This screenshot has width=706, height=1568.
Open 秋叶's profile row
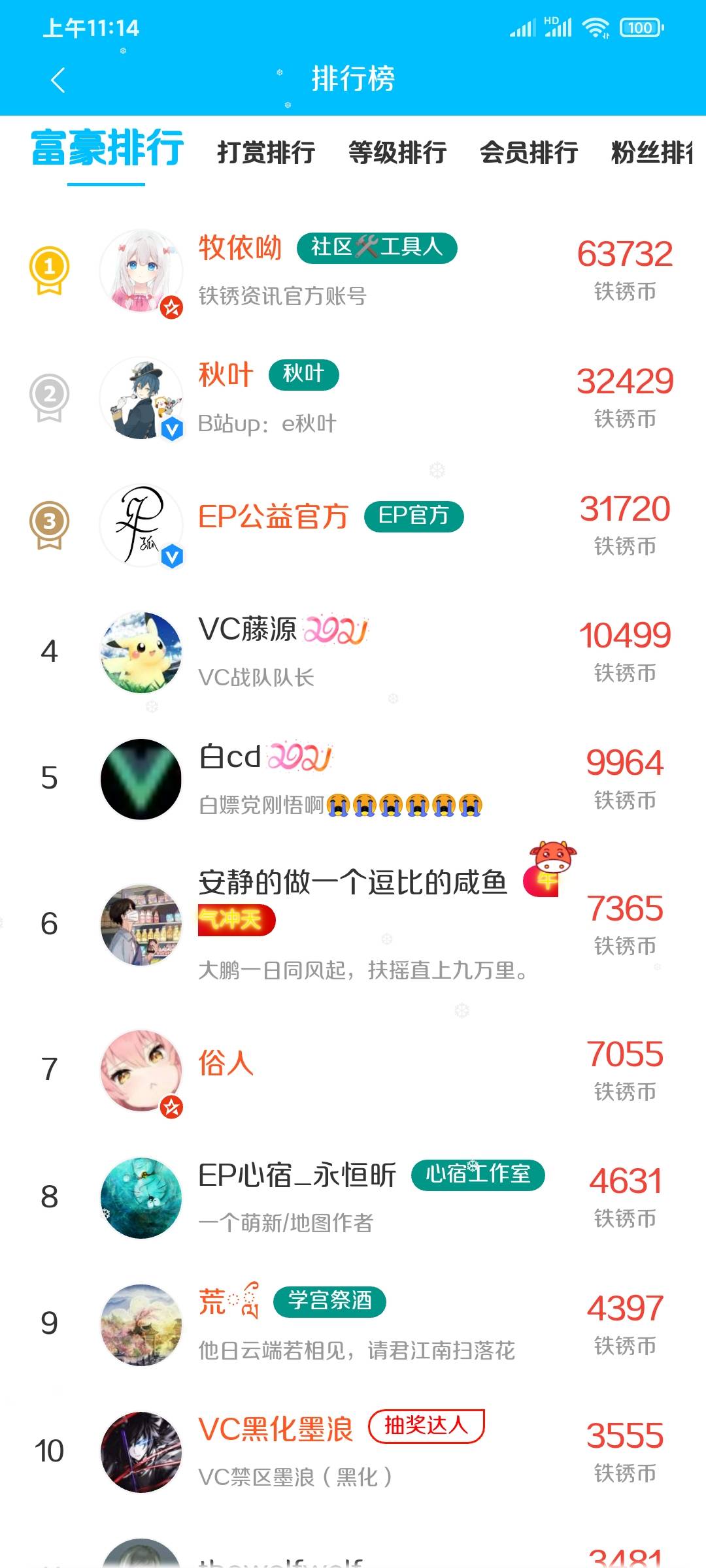[353, 397]
